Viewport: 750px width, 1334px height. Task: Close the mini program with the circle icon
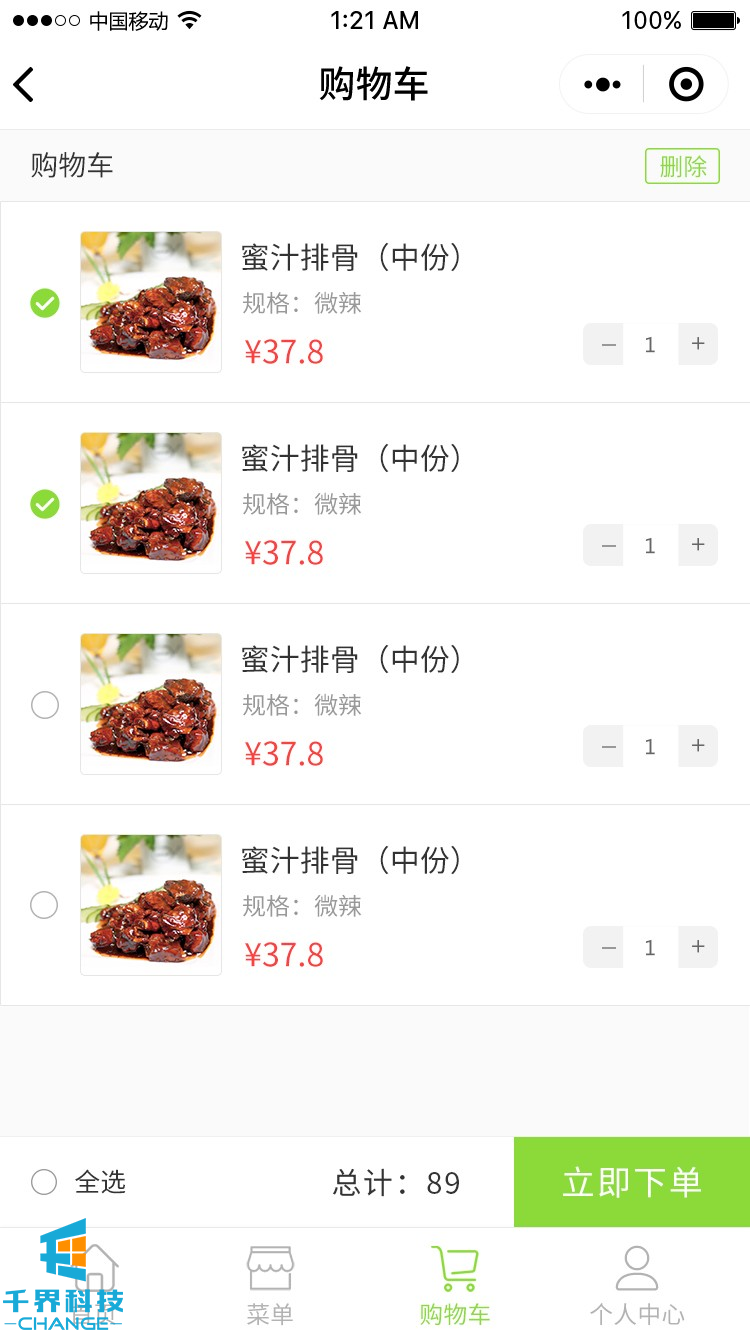[x=686, y=85]
